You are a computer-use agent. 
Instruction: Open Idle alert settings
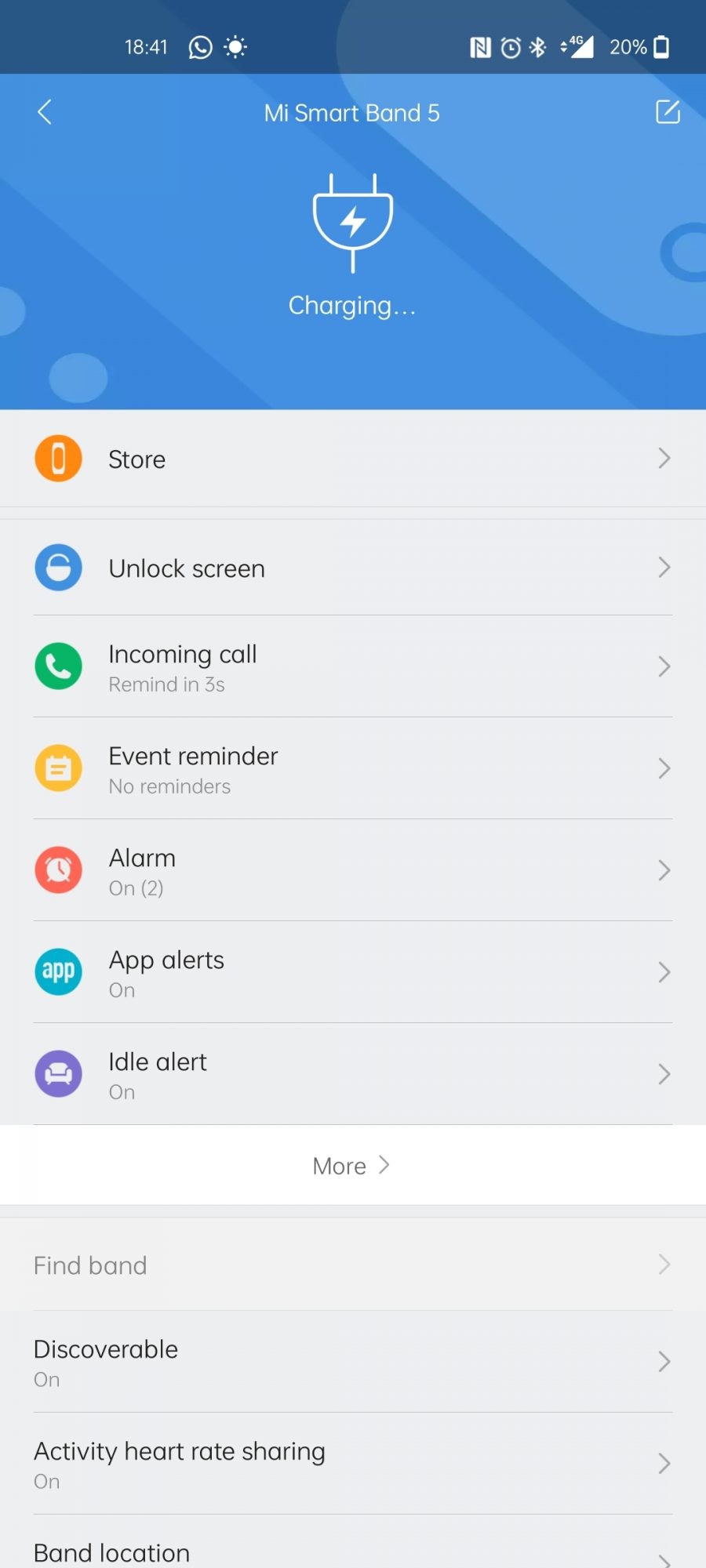pos(353,1074)
